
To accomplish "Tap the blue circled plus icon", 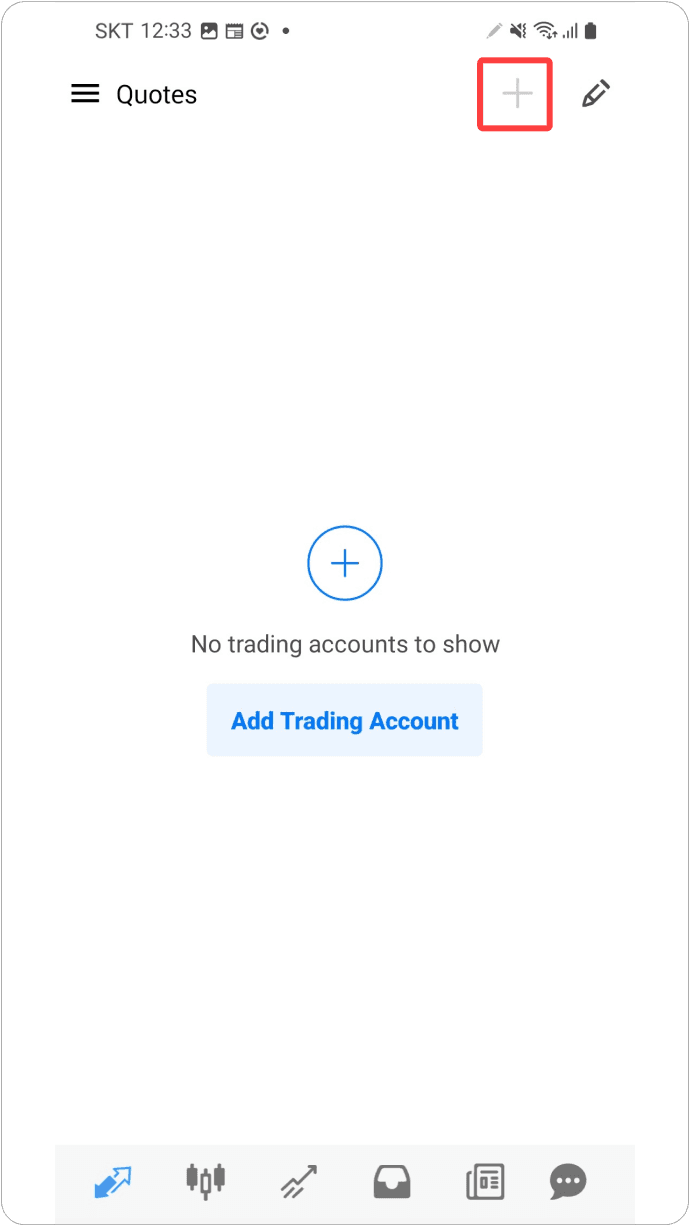I will (345, 564).
